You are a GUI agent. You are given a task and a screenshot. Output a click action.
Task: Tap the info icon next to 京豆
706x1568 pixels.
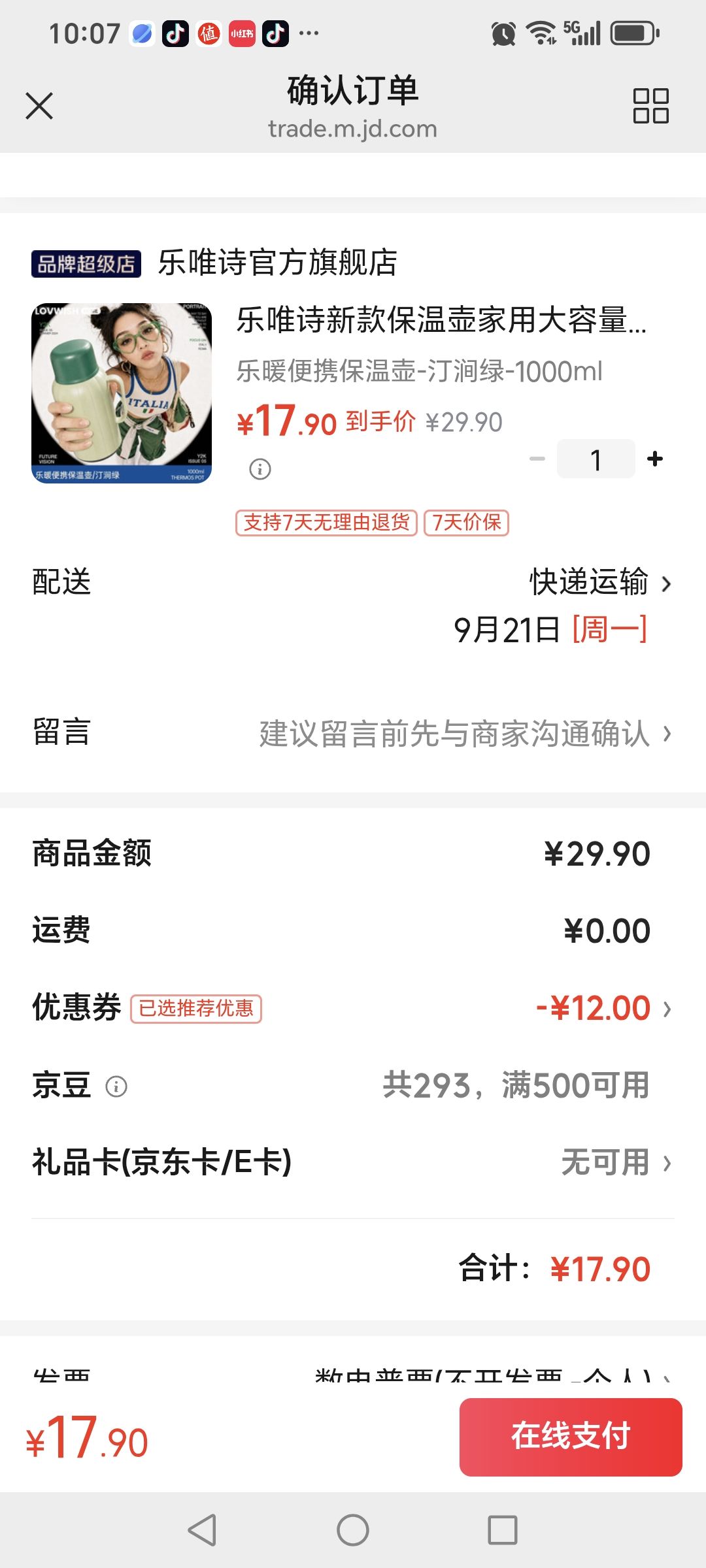(x=116, y=1086)
